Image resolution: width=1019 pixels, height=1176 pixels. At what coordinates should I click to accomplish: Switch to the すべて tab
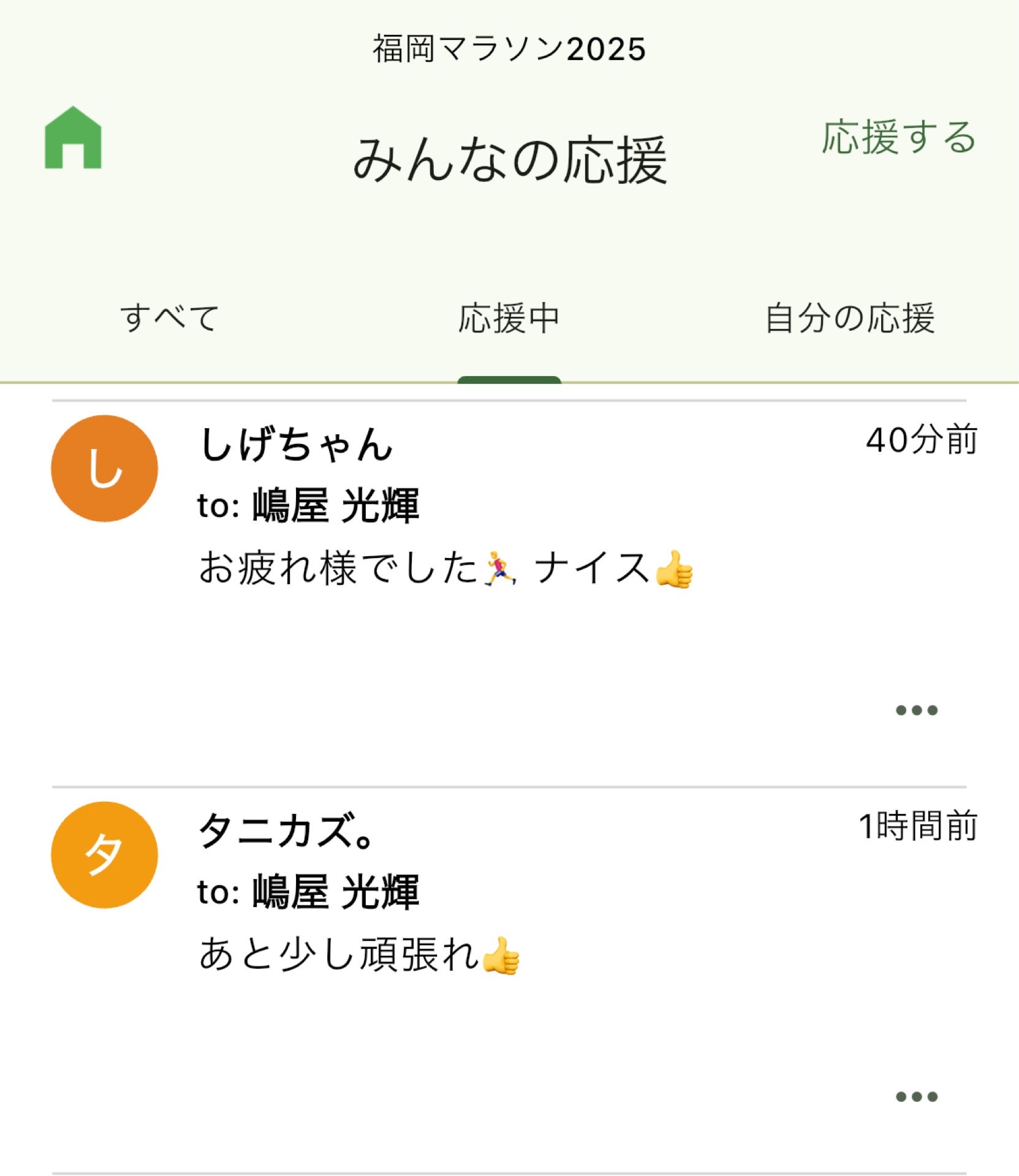click(169, 317)
